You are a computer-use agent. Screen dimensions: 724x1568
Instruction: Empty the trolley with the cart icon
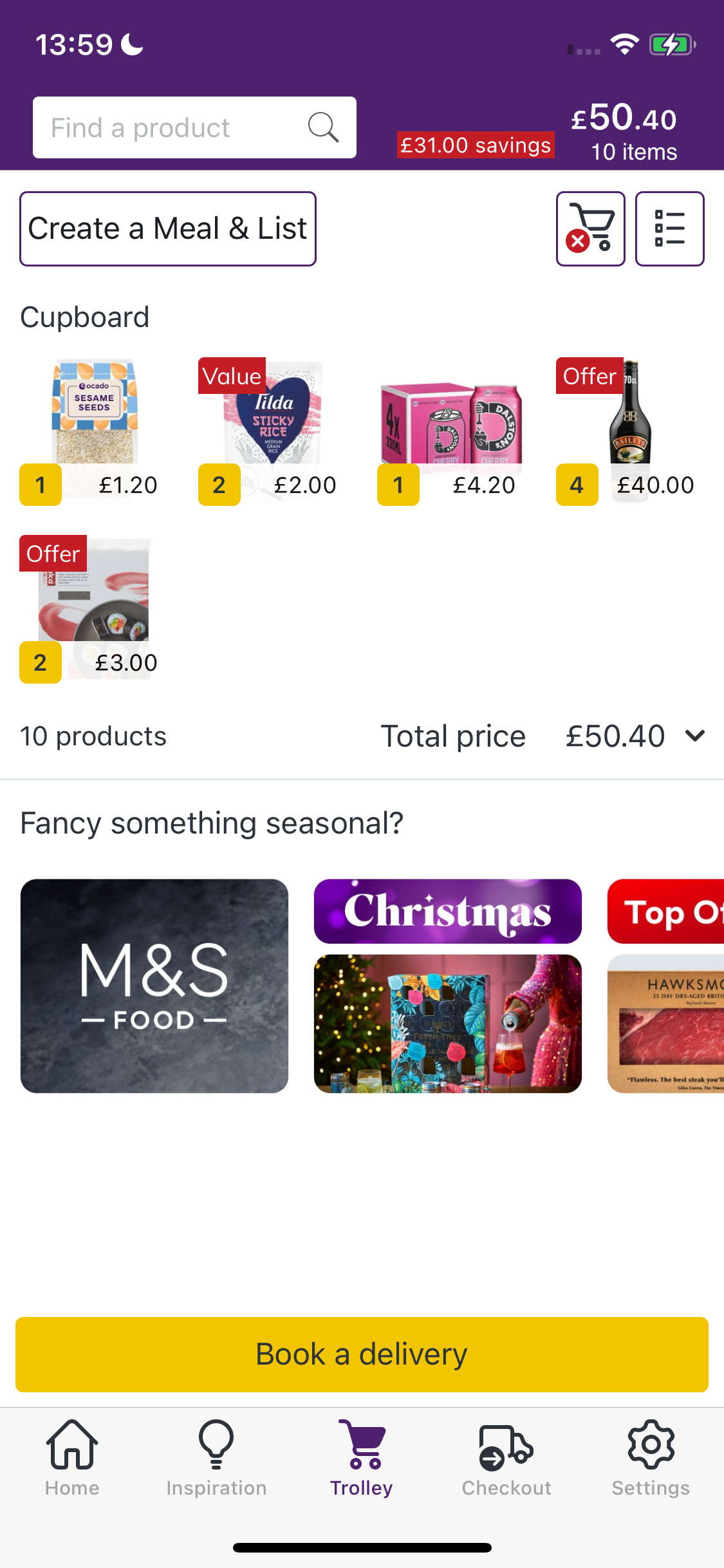tap(590, 229)
